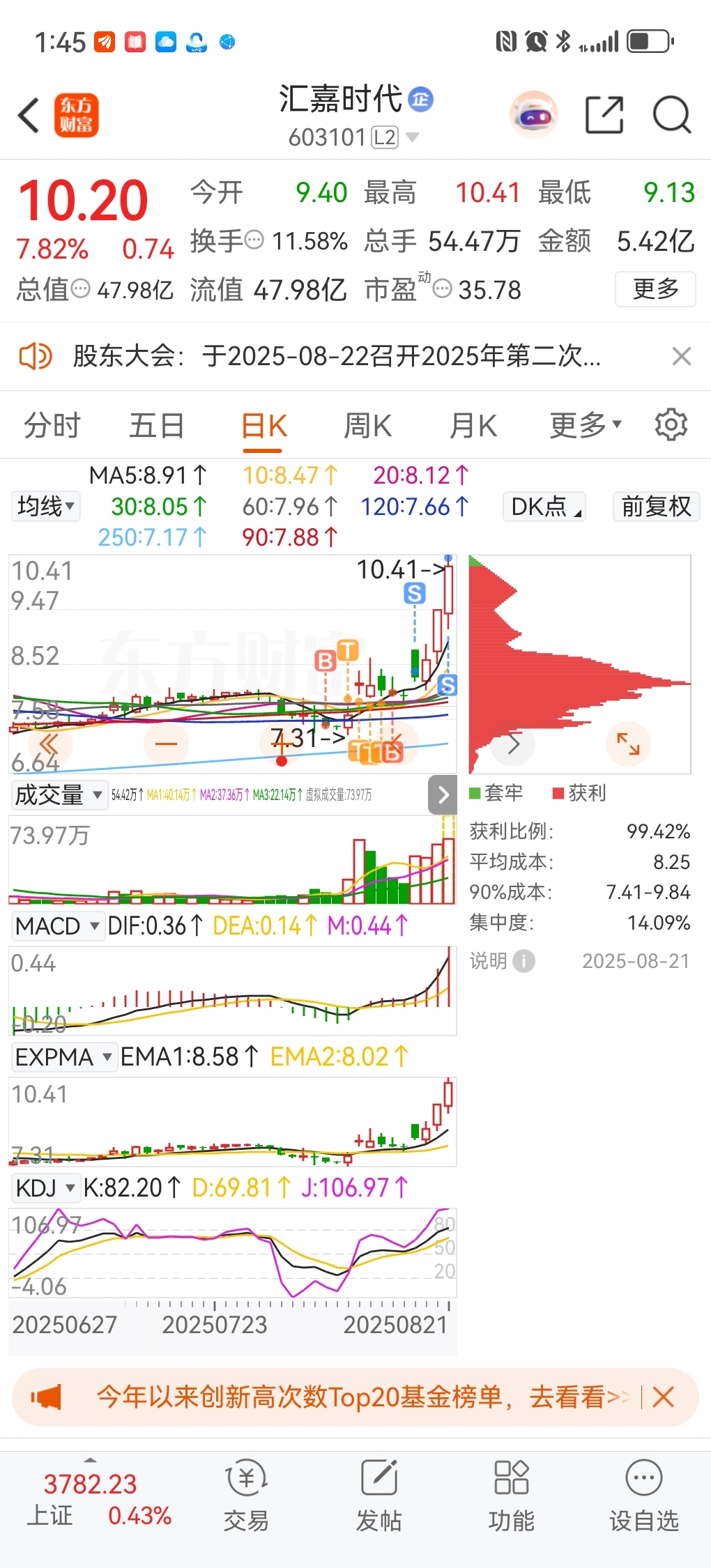Add stock via 设自选
Screen dimensions: 711x1568
pos(644,1495)
